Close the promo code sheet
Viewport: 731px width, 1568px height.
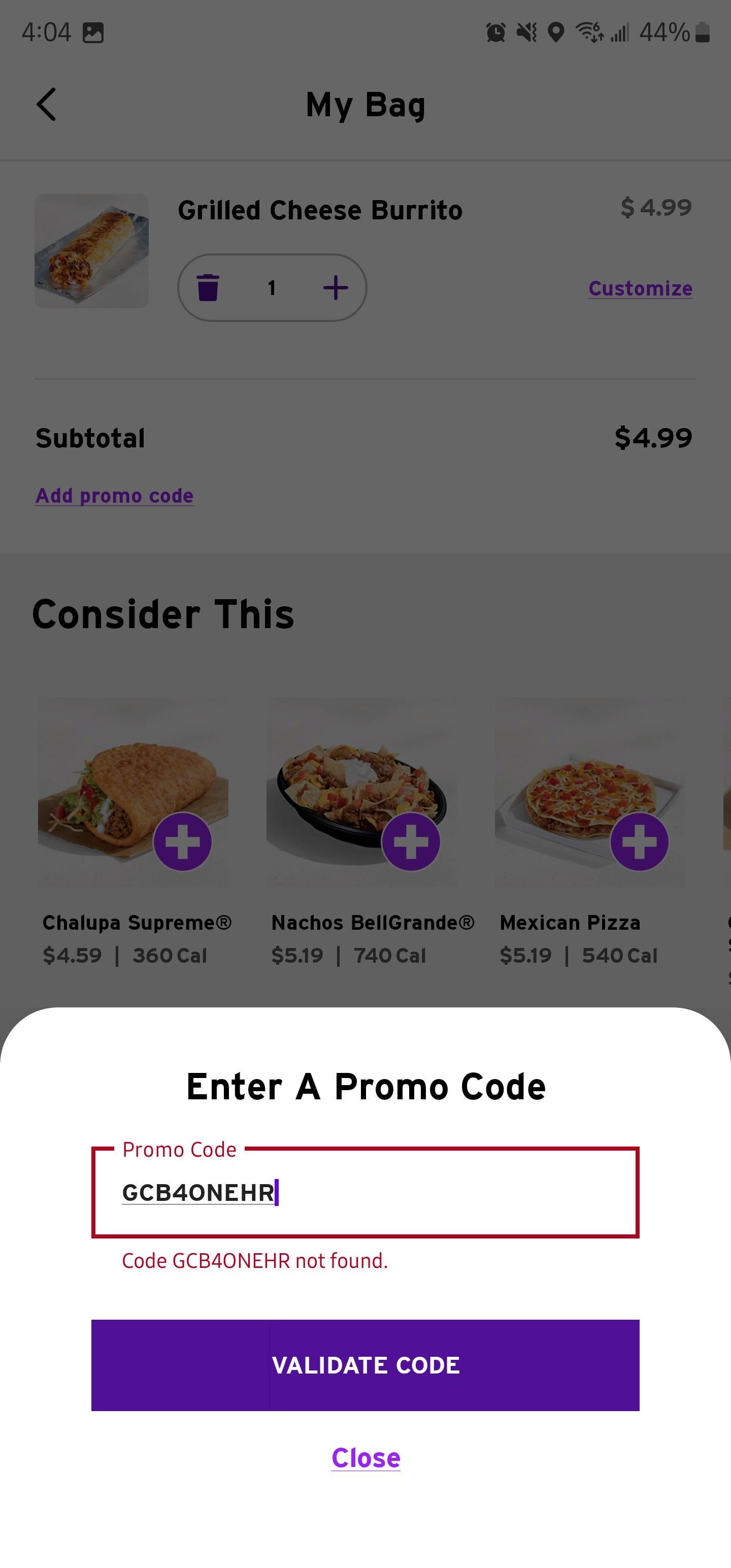pyautogui.click(x=365, y=1458)
